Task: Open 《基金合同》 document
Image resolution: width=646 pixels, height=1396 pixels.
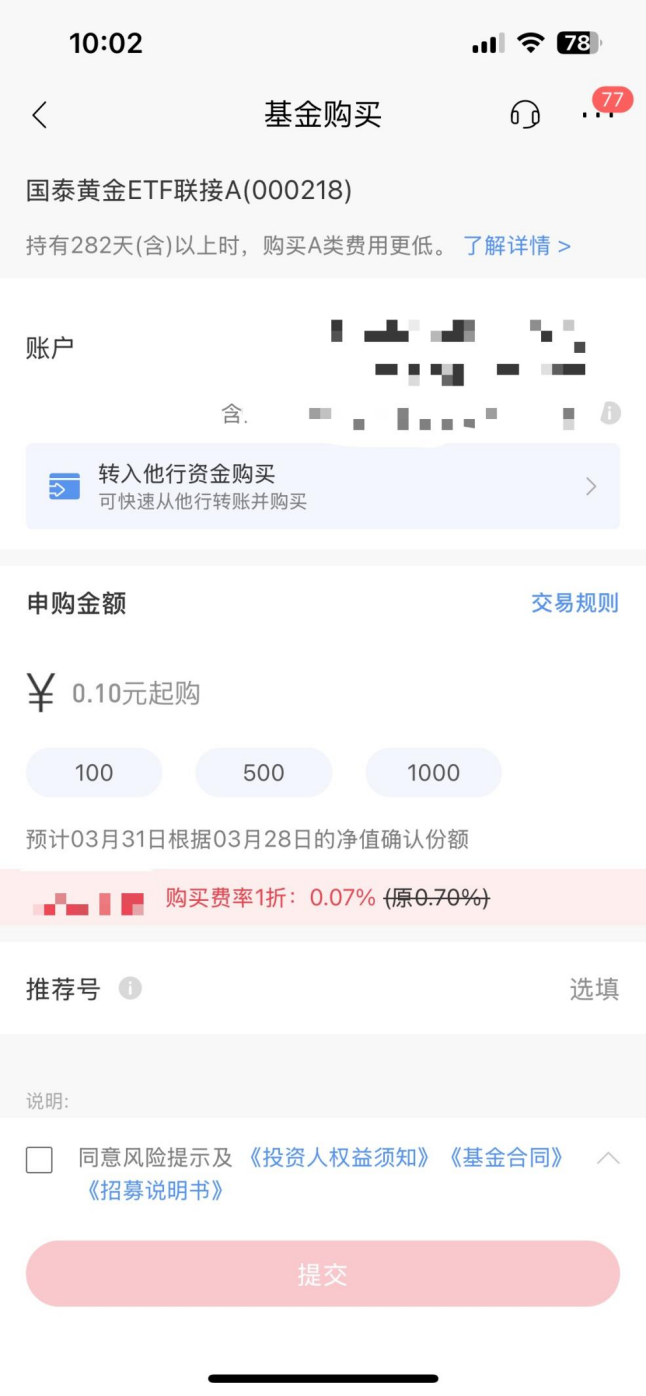Action: [x=506, y=1158]
